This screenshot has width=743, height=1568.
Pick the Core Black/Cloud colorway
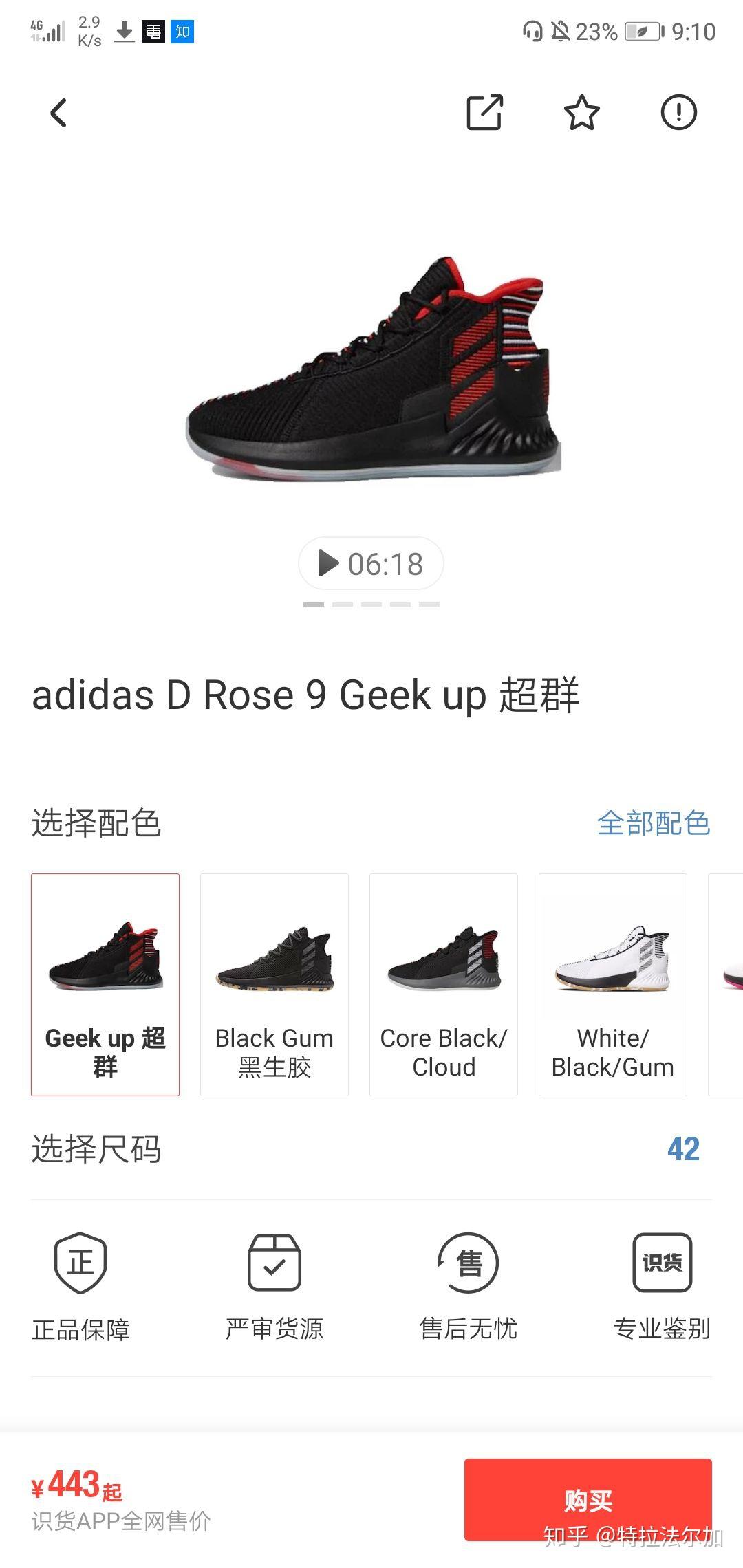(x=444, y=984)
